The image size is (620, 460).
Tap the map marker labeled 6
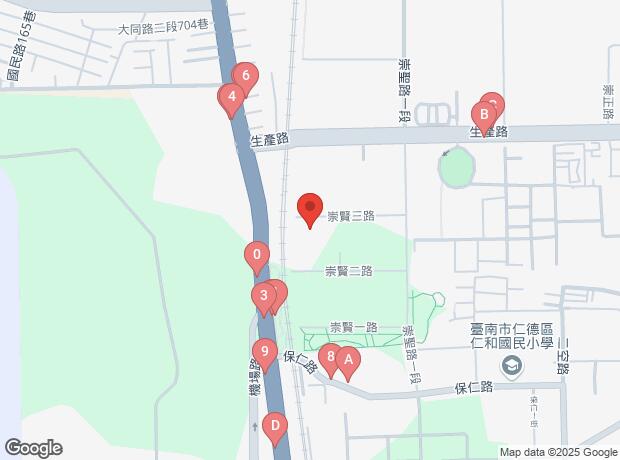(x=246, y=75)
